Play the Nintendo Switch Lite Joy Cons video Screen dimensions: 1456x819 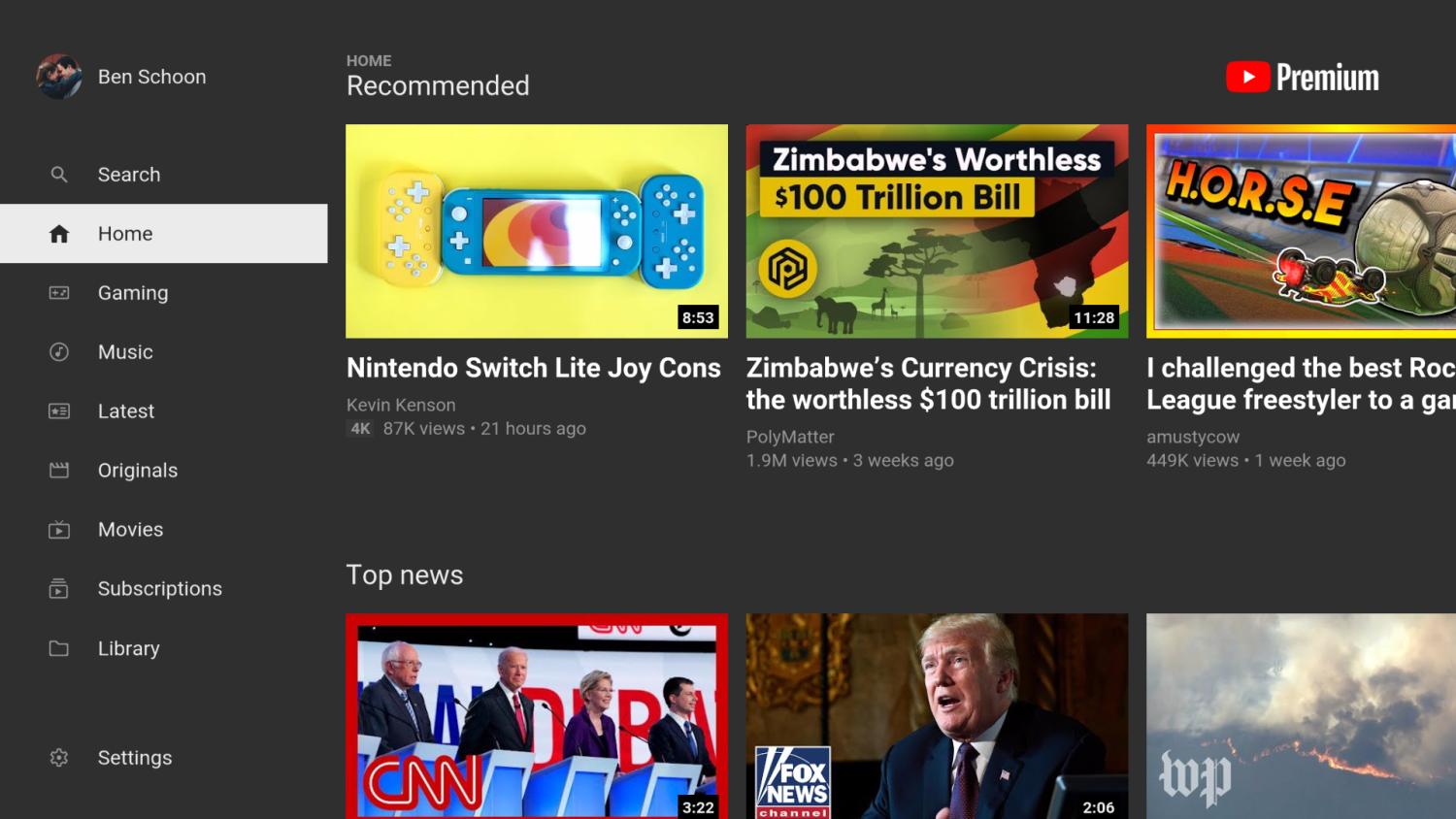coord(537,231)
